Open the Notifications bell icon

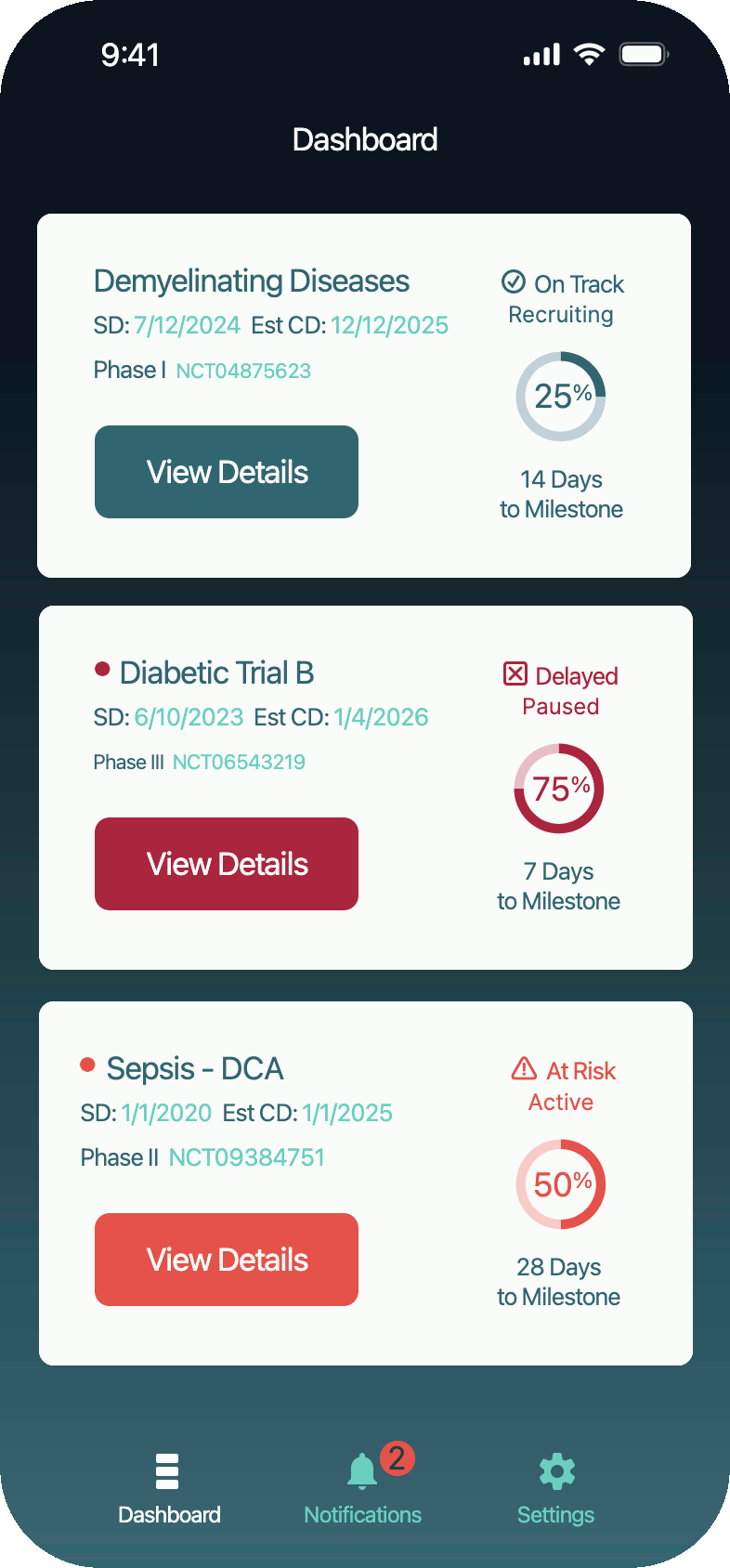click(x=362, y=1470)
